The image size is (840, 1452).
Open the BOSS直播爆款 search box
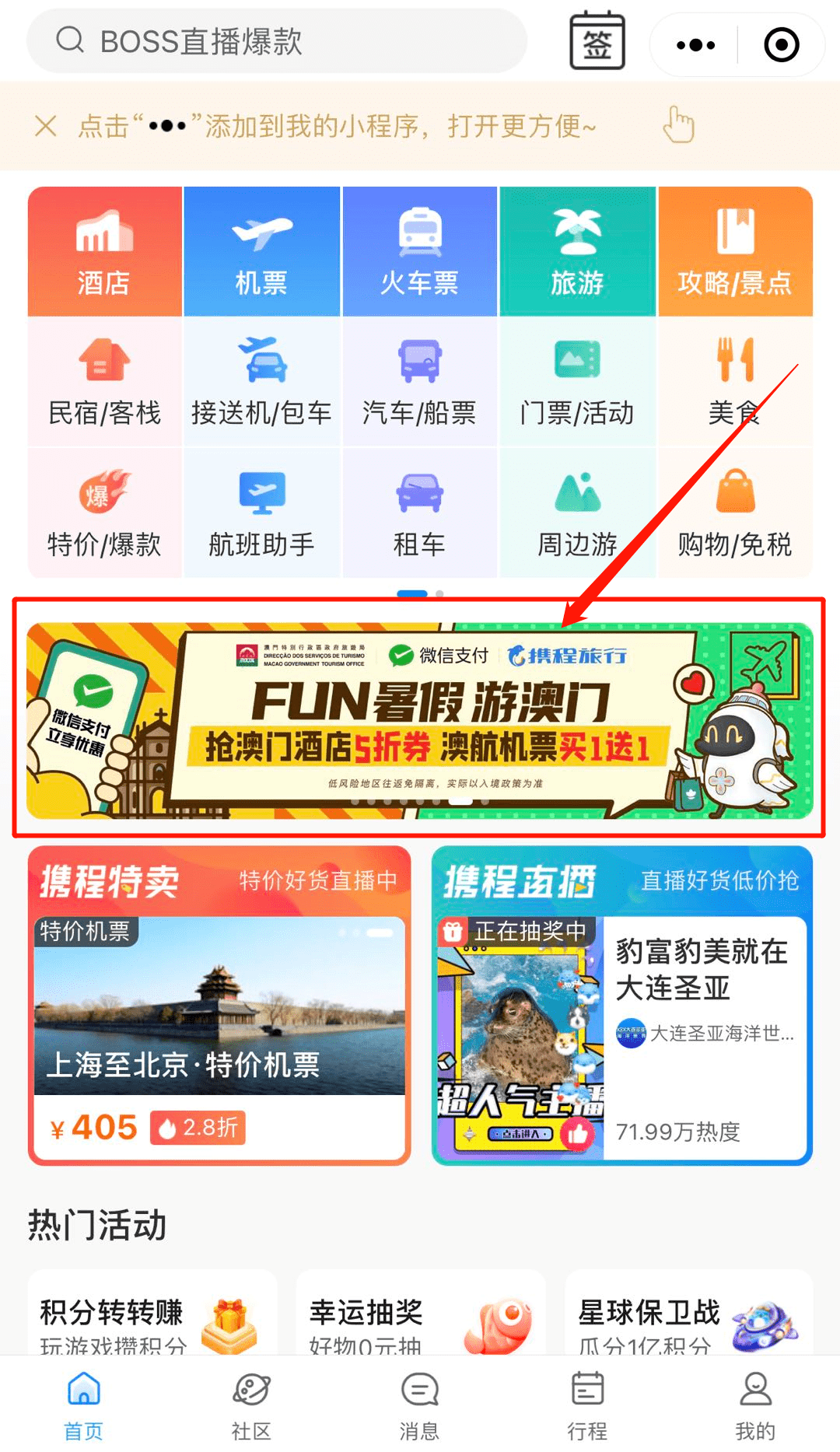point(276,41)
